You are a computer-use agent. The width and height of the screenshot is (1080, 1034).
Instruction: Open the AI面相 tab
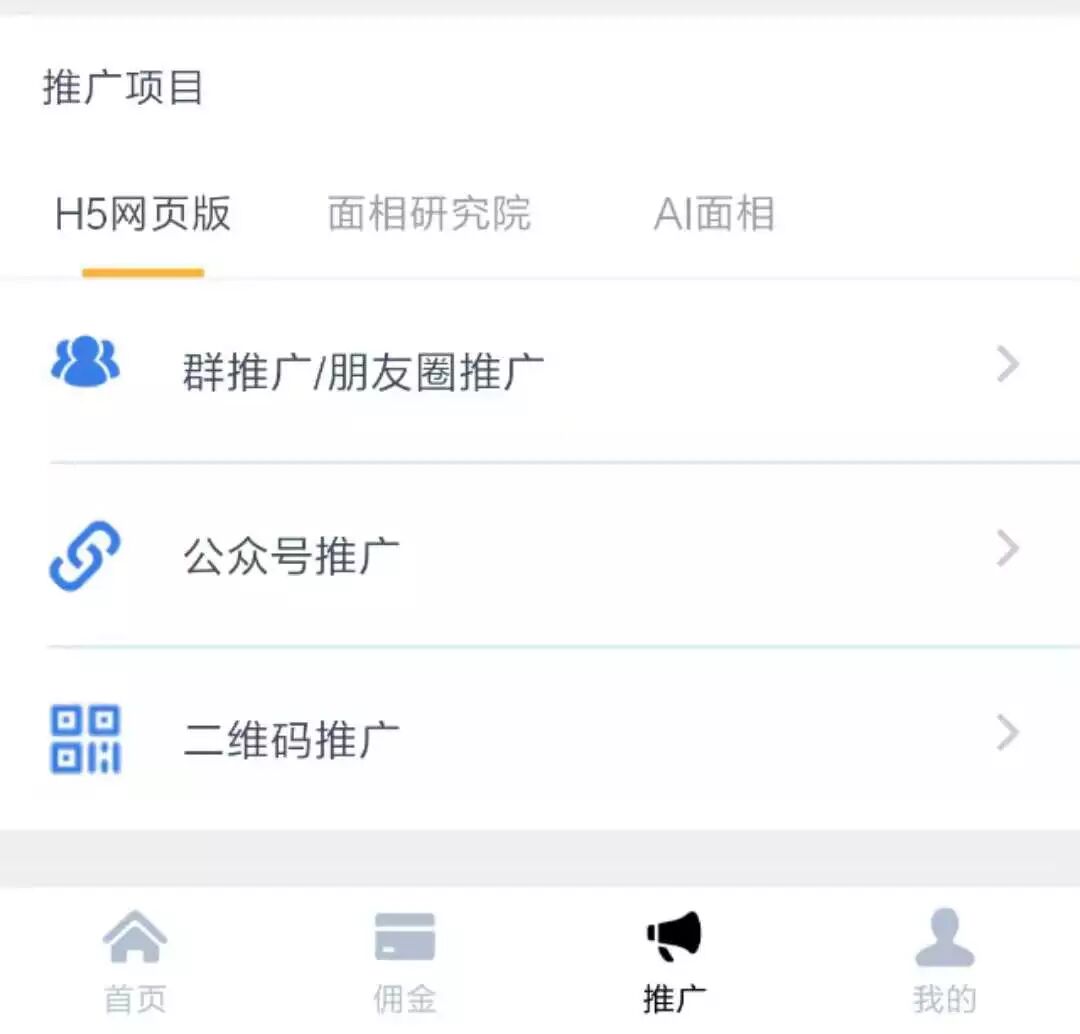click(714, 214)
